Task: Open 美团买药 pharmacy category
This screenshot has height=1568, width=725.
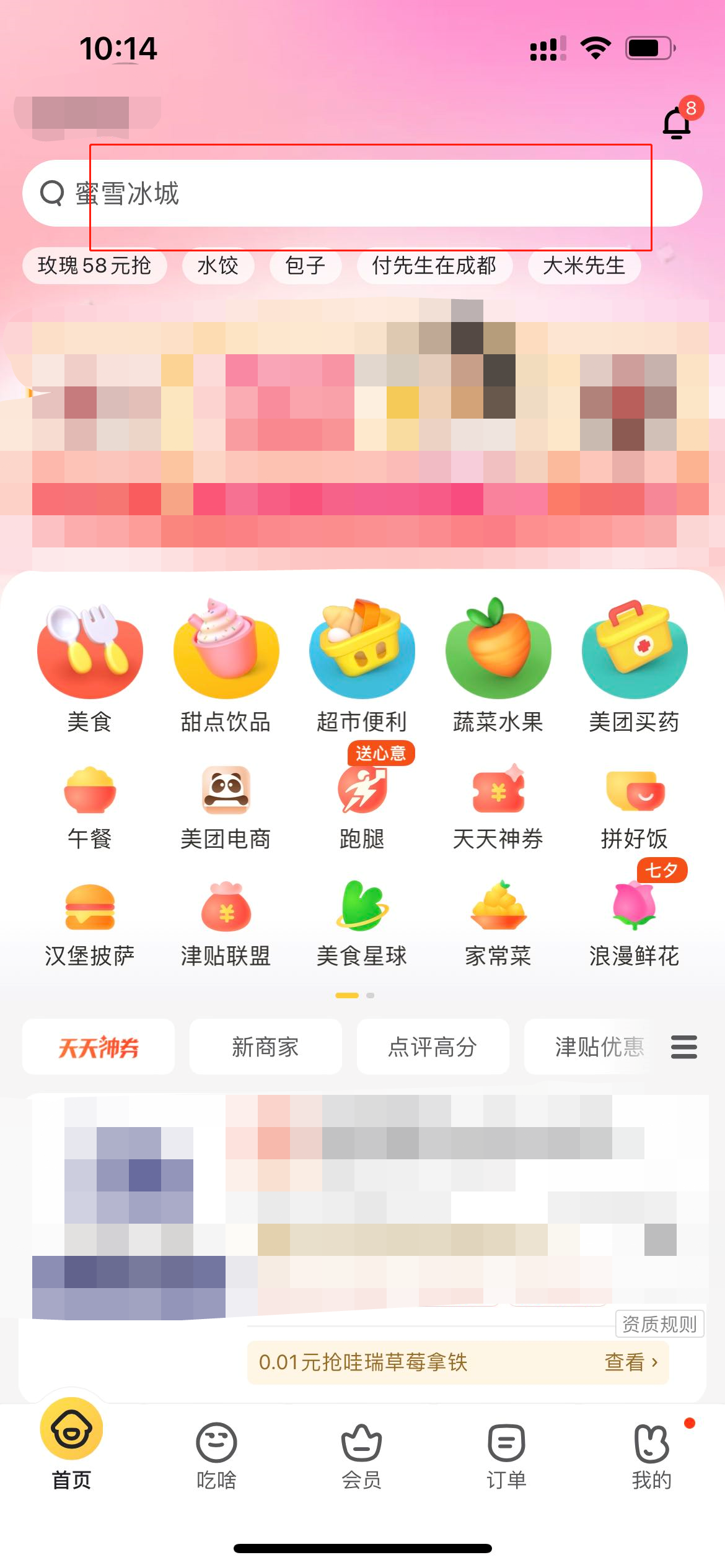Action: (x=634, y=667)
